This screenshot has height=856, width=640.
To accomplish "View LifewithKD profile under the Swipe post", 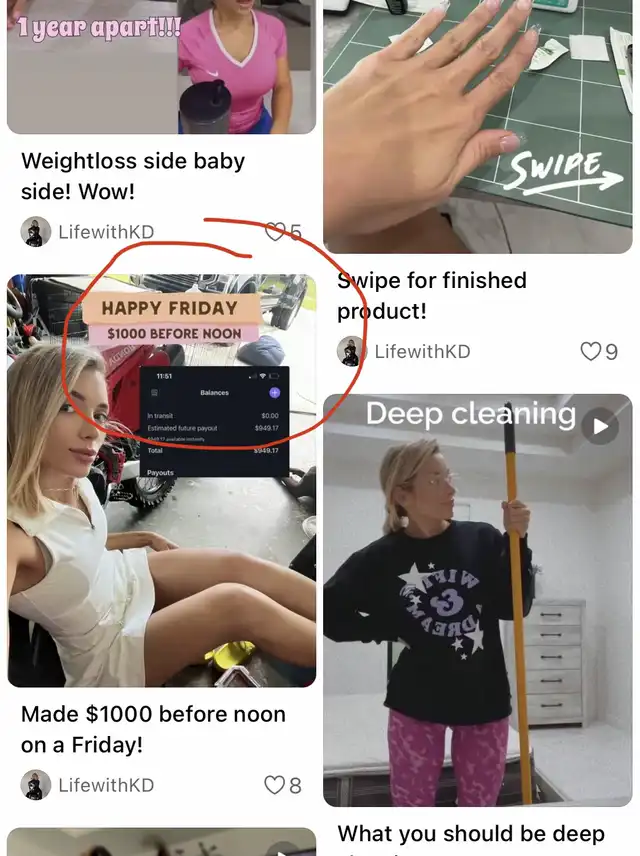I will (x=404, y=352).
